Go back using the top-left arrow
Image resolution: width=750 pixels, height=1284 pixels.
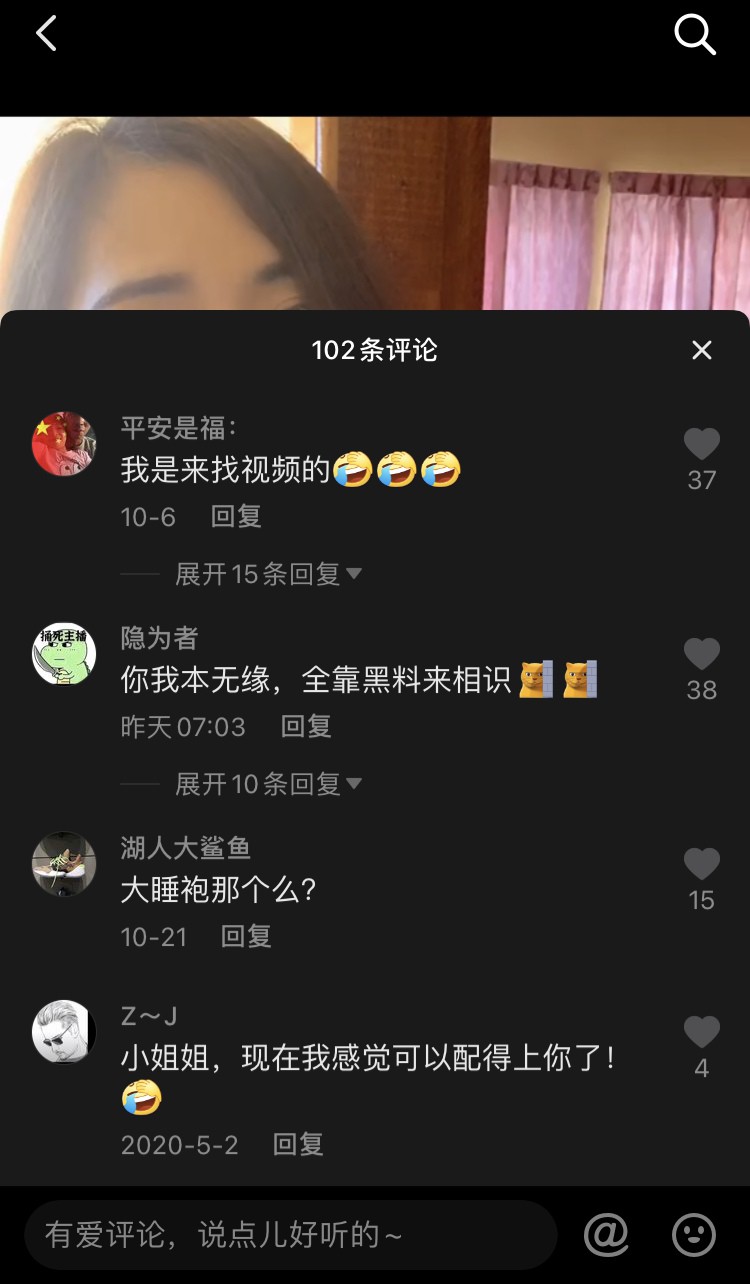46,34
